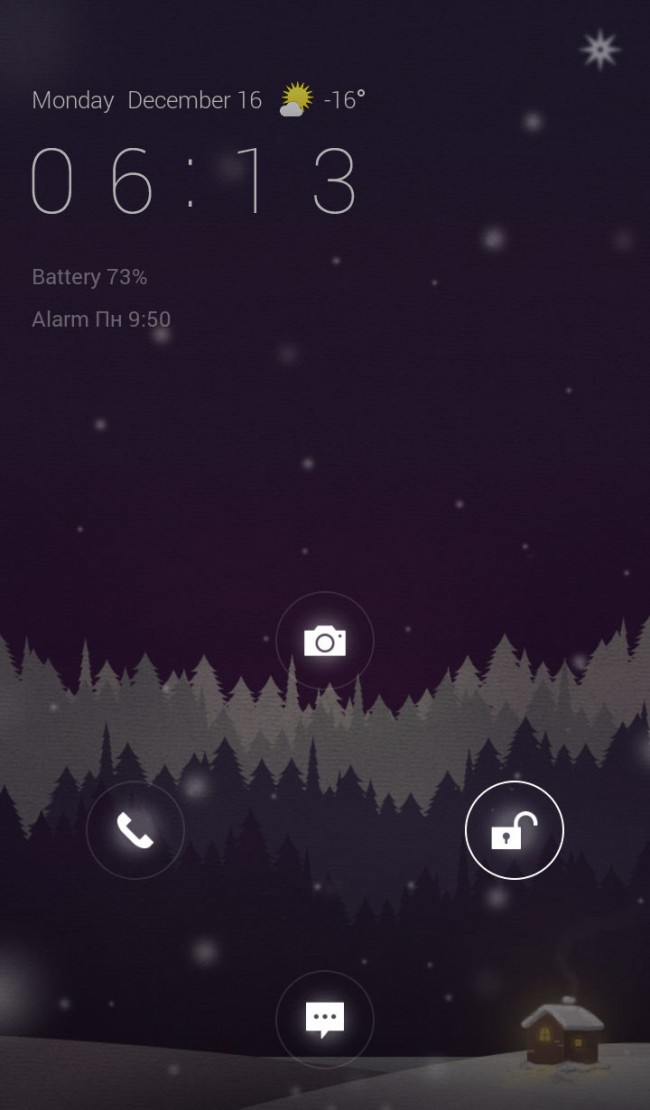Open the phone dialer shortcut
This screenshot has width=650, height=1110.
coord(135,830)
